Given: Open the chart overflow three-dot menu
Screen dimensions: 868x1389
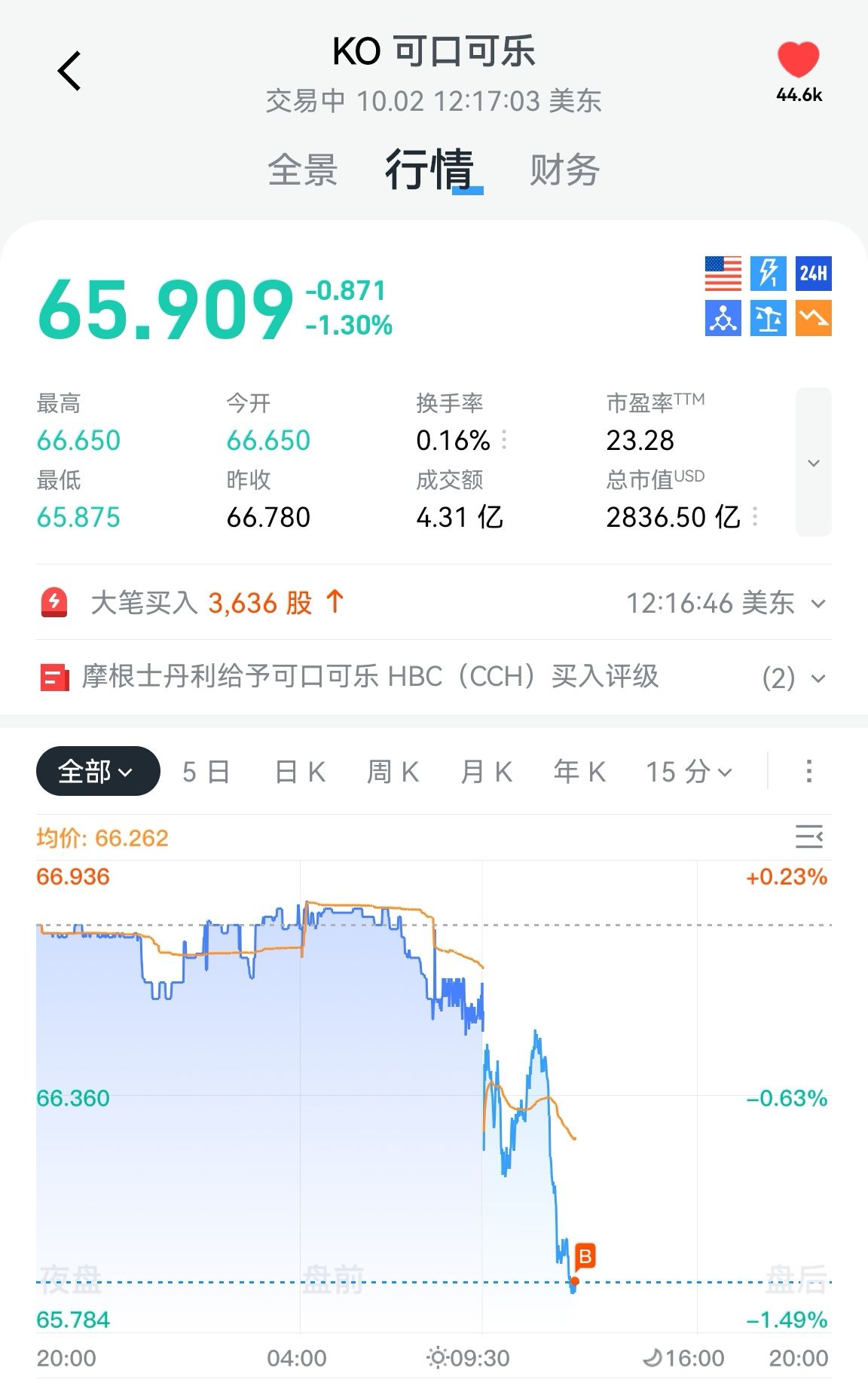Looking at the screenshot, I should pyautogui.click(x=808, y=772).
